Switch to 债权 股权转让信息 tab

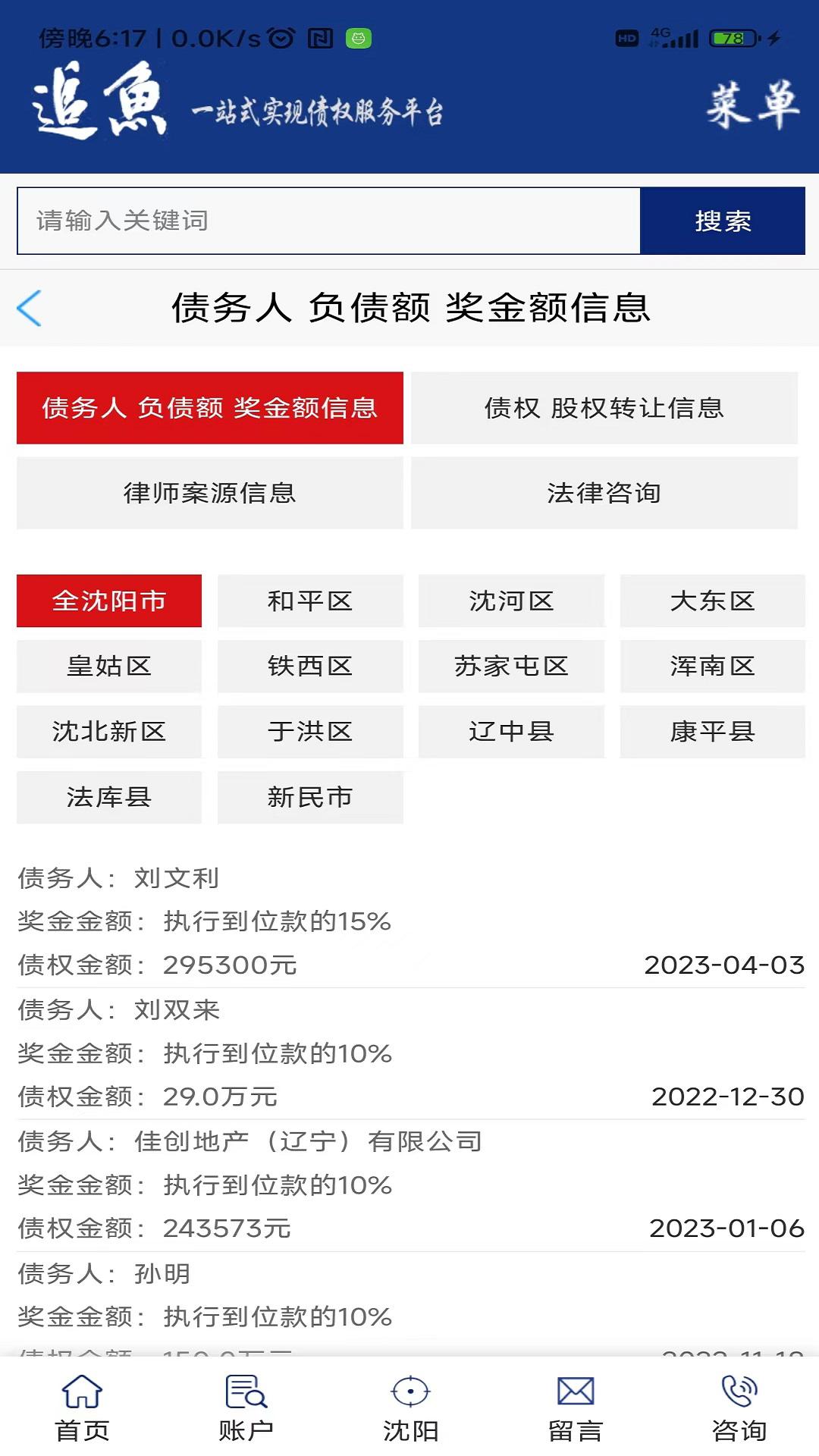pos(604,408)
